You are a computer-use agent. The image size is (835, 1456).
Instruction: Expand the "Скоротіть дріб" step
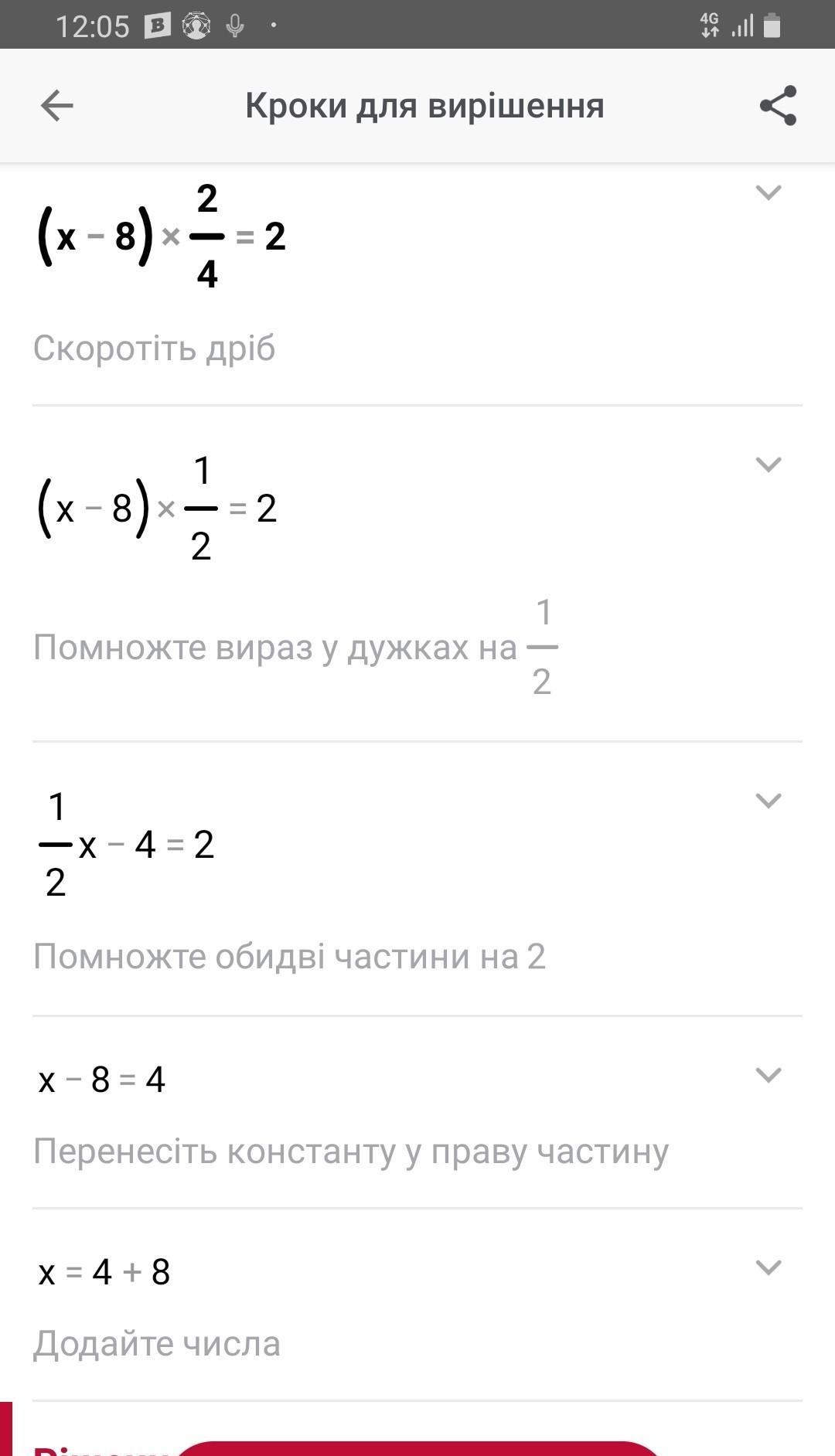click(x=768, y=192)
